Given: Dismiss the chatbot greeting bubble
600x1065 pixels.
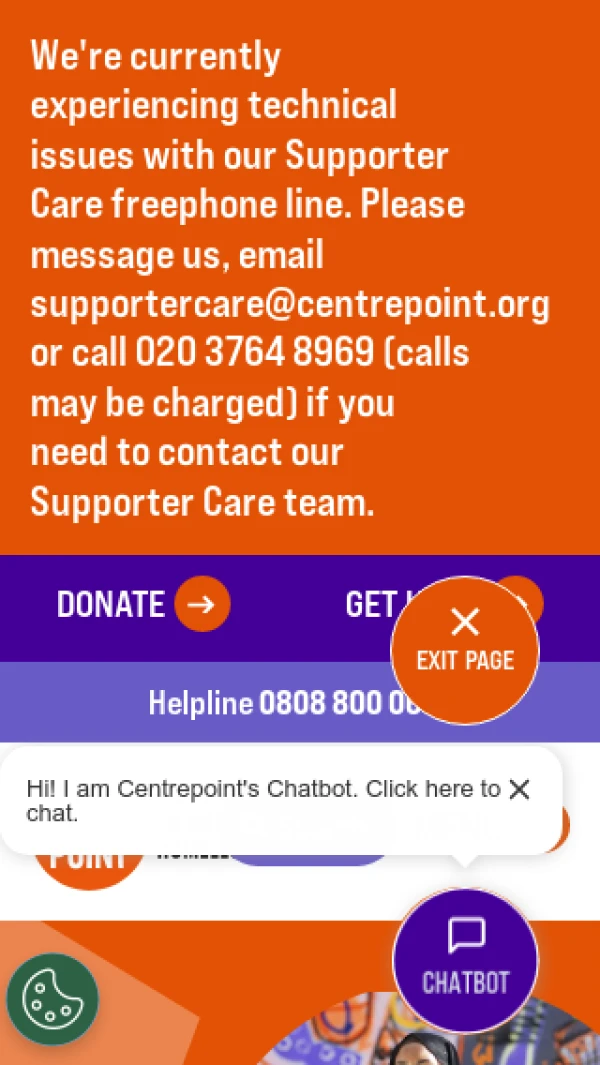Looking at the screenshot, I should click(x=519, y=789).
